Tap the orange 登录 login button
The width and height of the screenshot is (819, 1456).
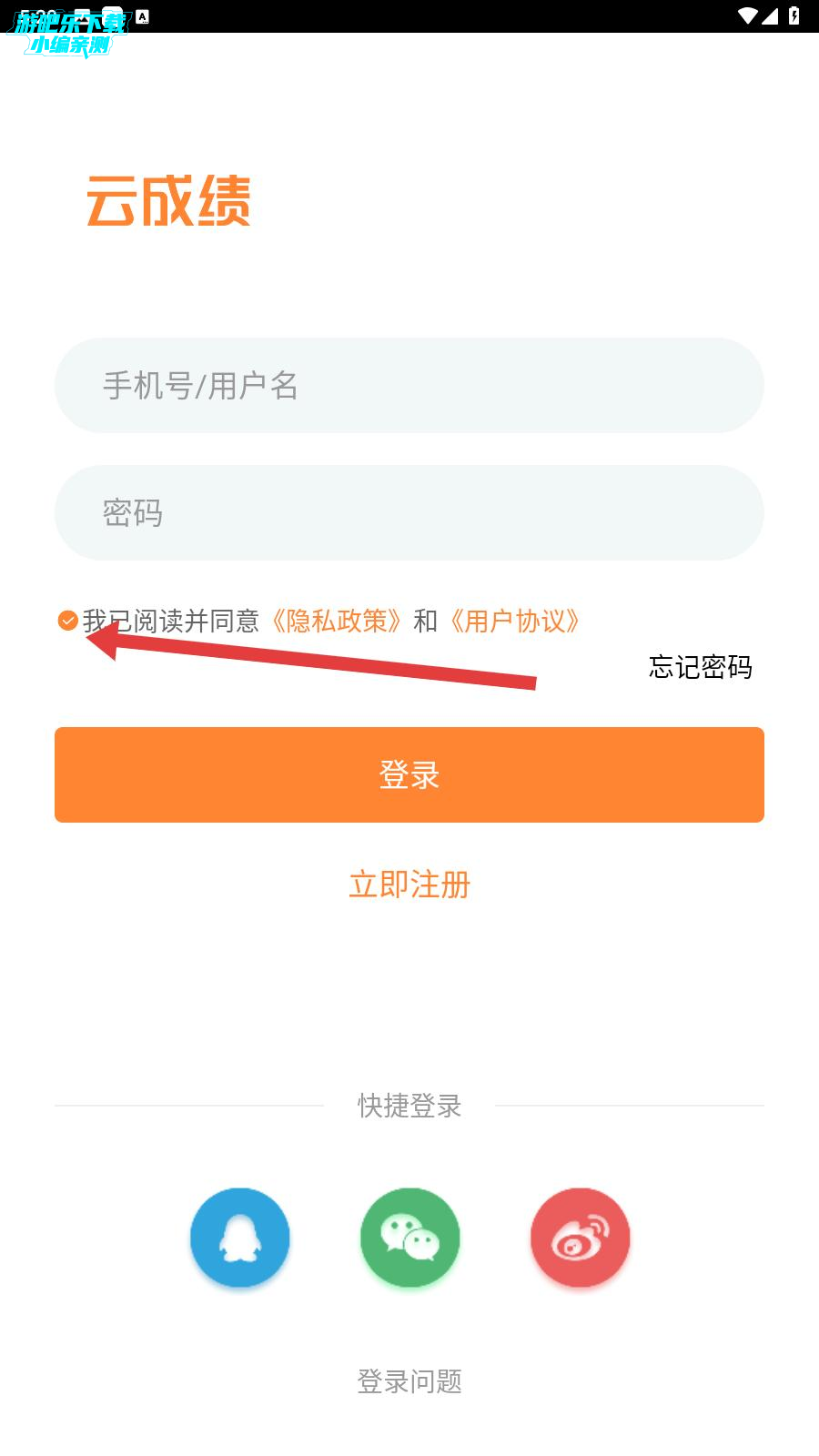click(409, 774)
